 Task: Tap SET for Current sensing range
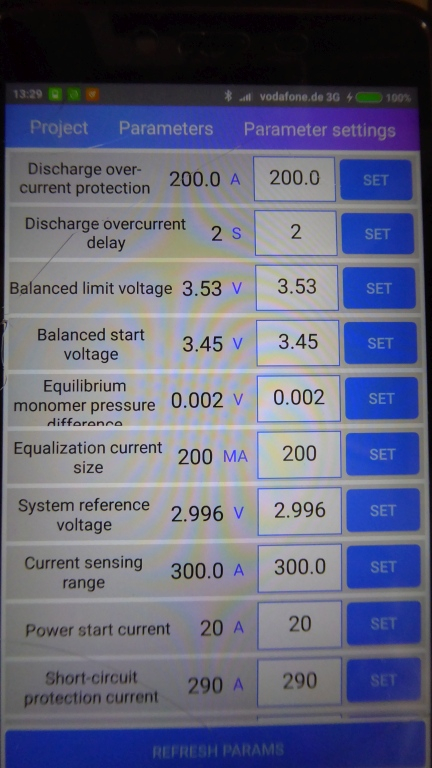[384, 567]
